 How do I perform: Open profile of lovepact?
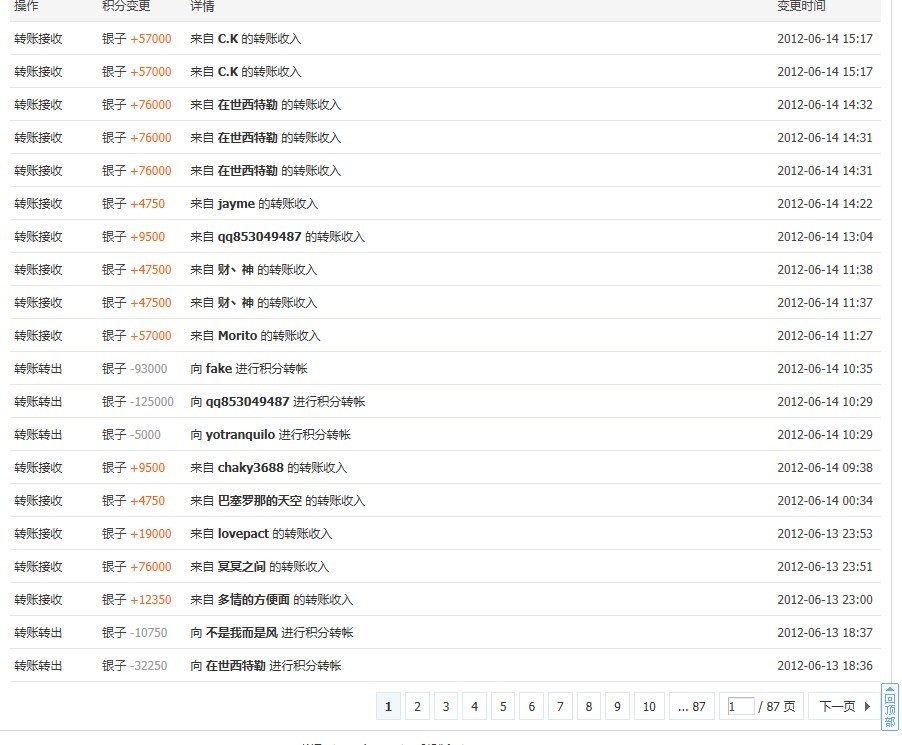[243, 534]
